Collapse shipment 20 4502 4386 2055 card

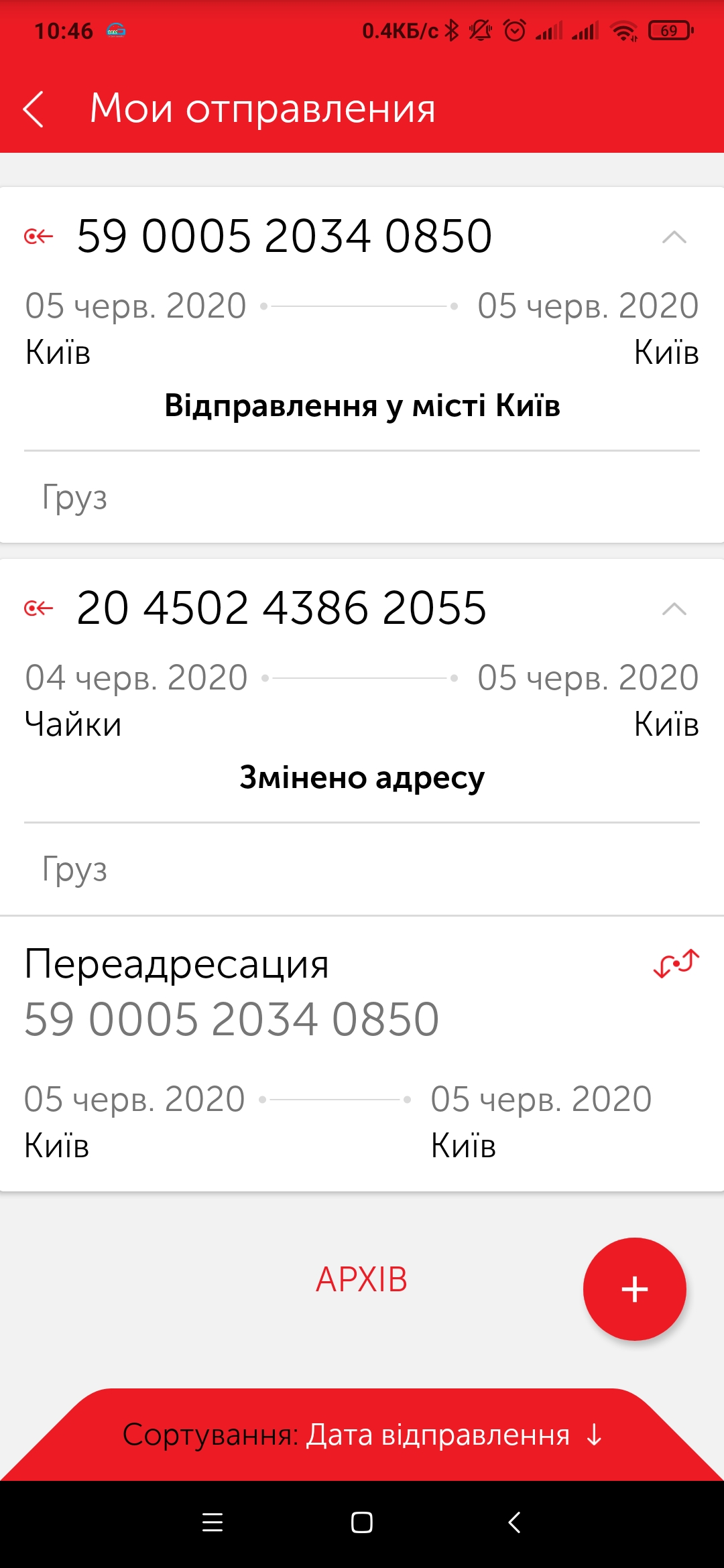tap(674, 609)
